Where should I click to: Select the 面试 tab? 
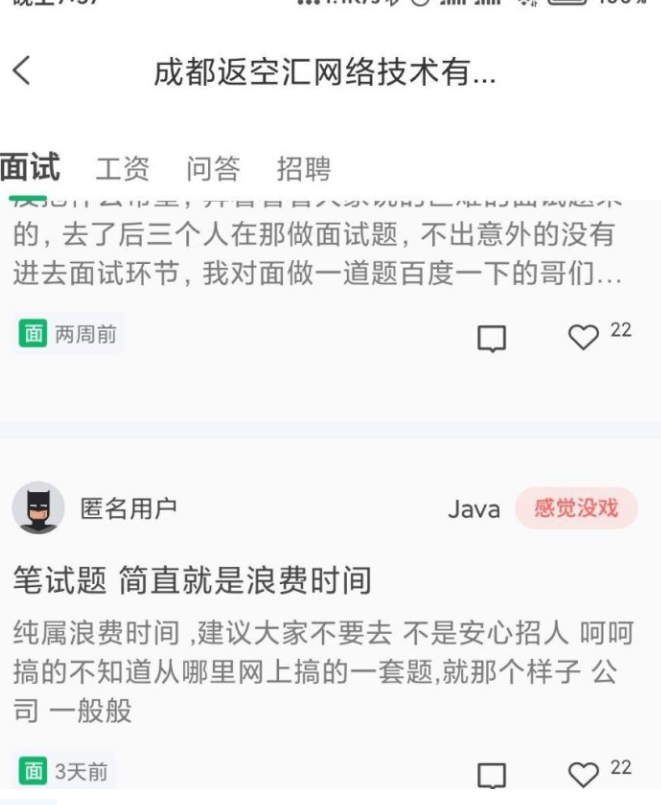(x=30, y=167)
